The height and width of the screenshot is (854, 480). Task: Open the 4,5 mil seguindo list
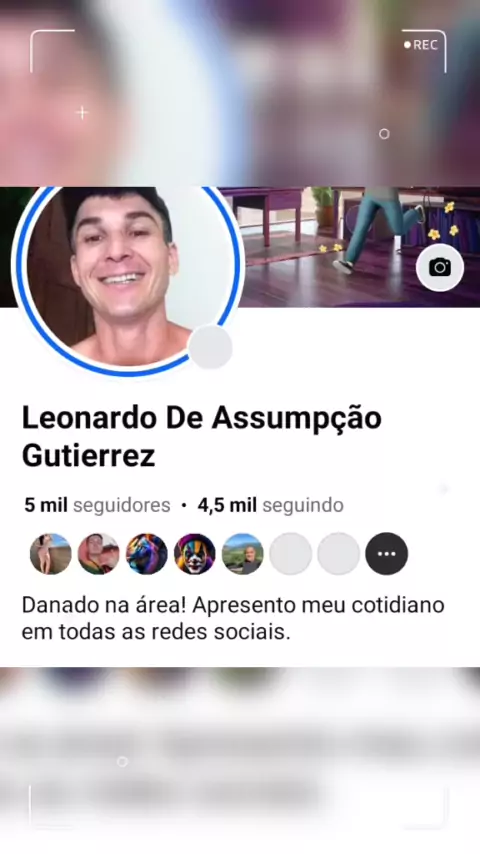point(270,505)
